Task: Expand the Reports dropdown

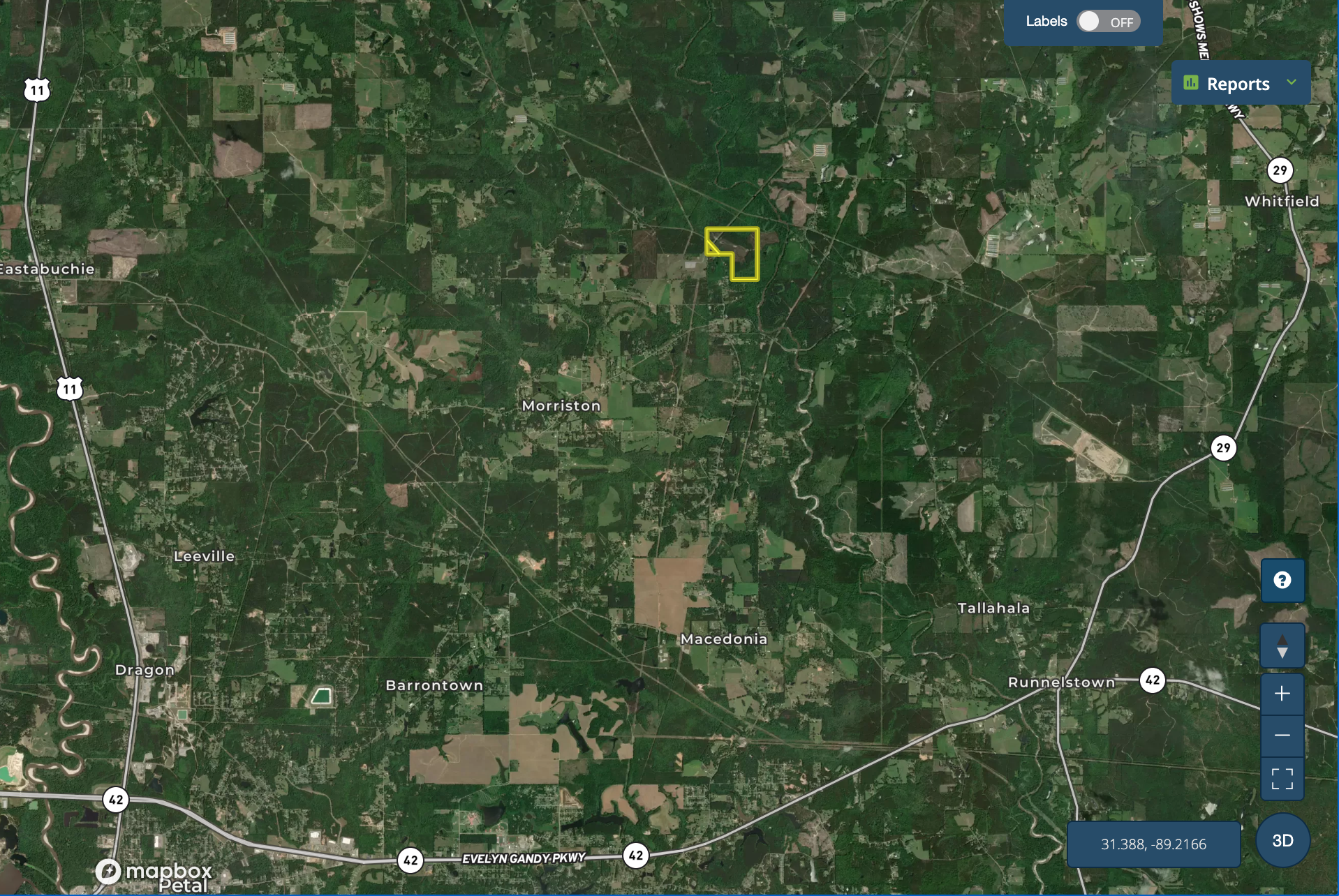Action: [x=1240, y=84]
